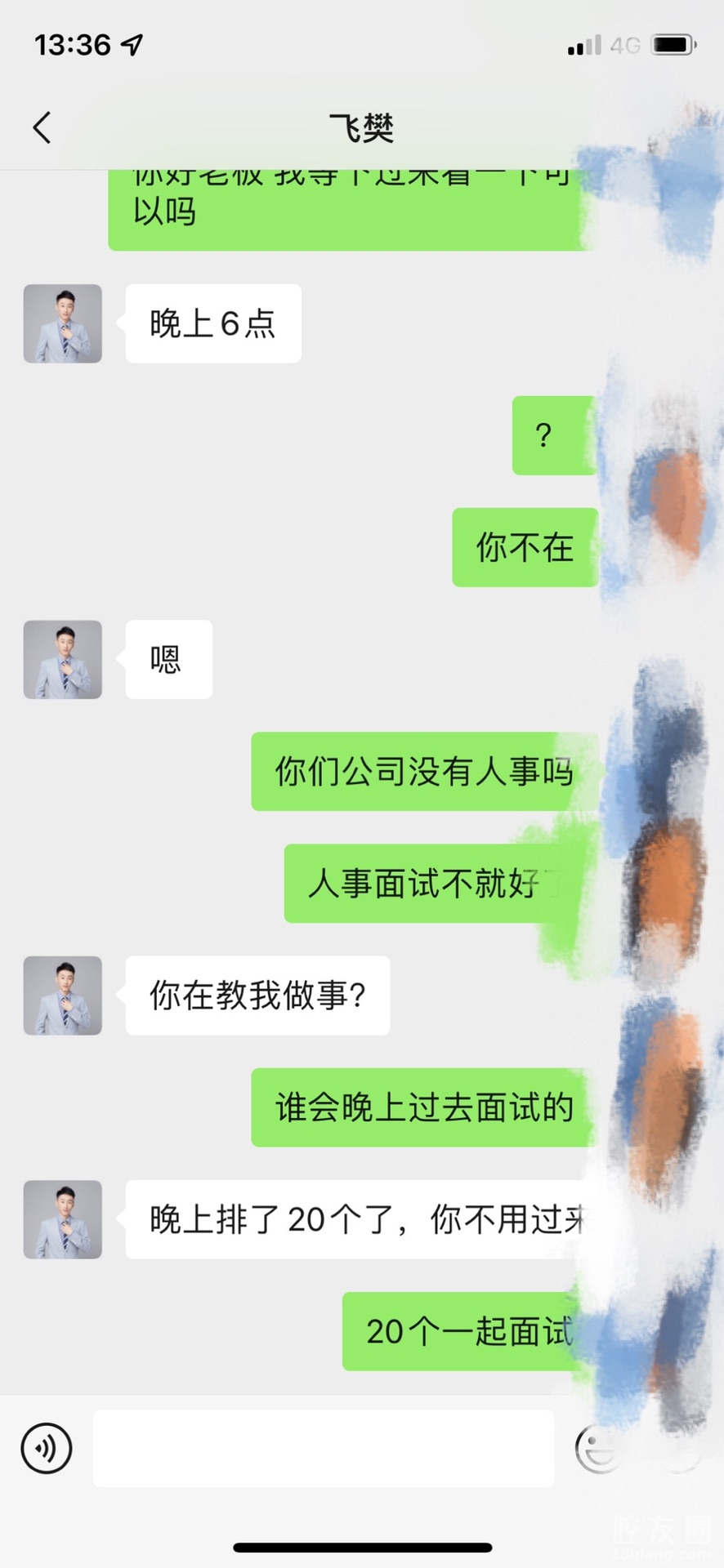
Task: Tap avatar next to 你在教我做事?
Action: click(x=63, y=996)
